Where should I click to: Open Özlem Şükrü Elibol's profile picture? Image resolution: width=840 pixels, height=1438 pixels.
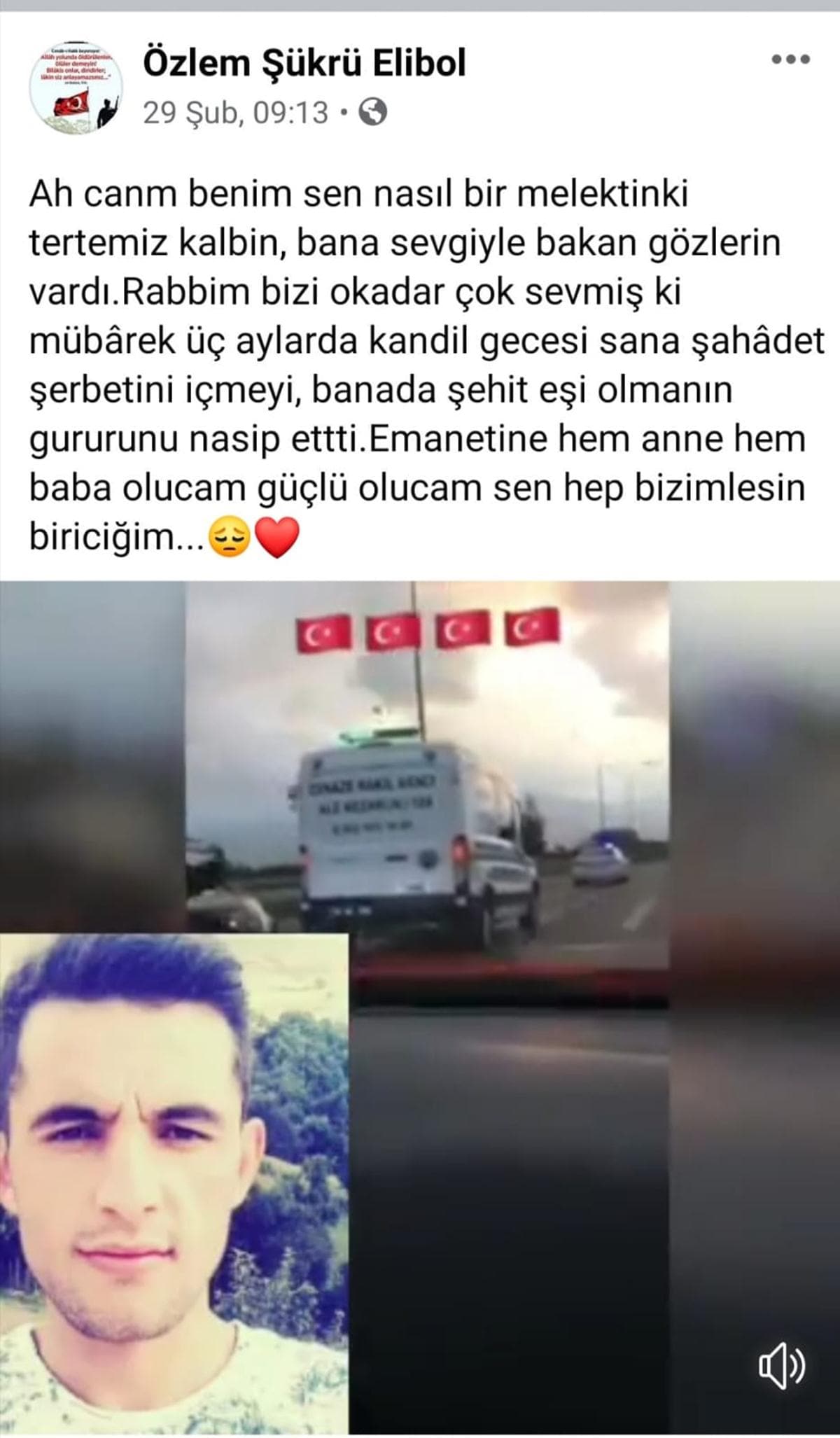tap(76, 88)
